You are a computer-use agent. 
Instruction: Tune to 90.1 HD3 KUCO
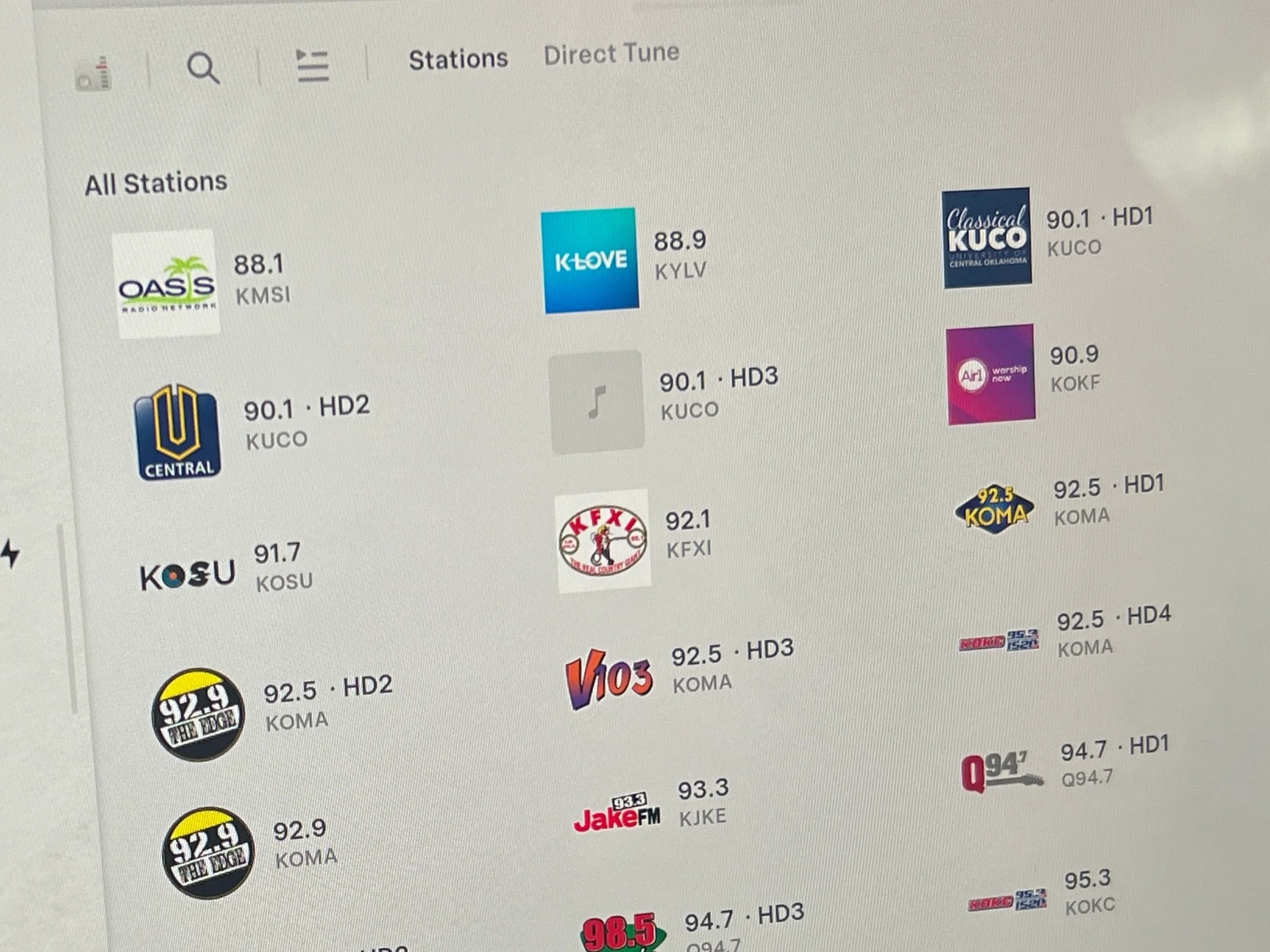pyautogui.click(x=596, y=401)
